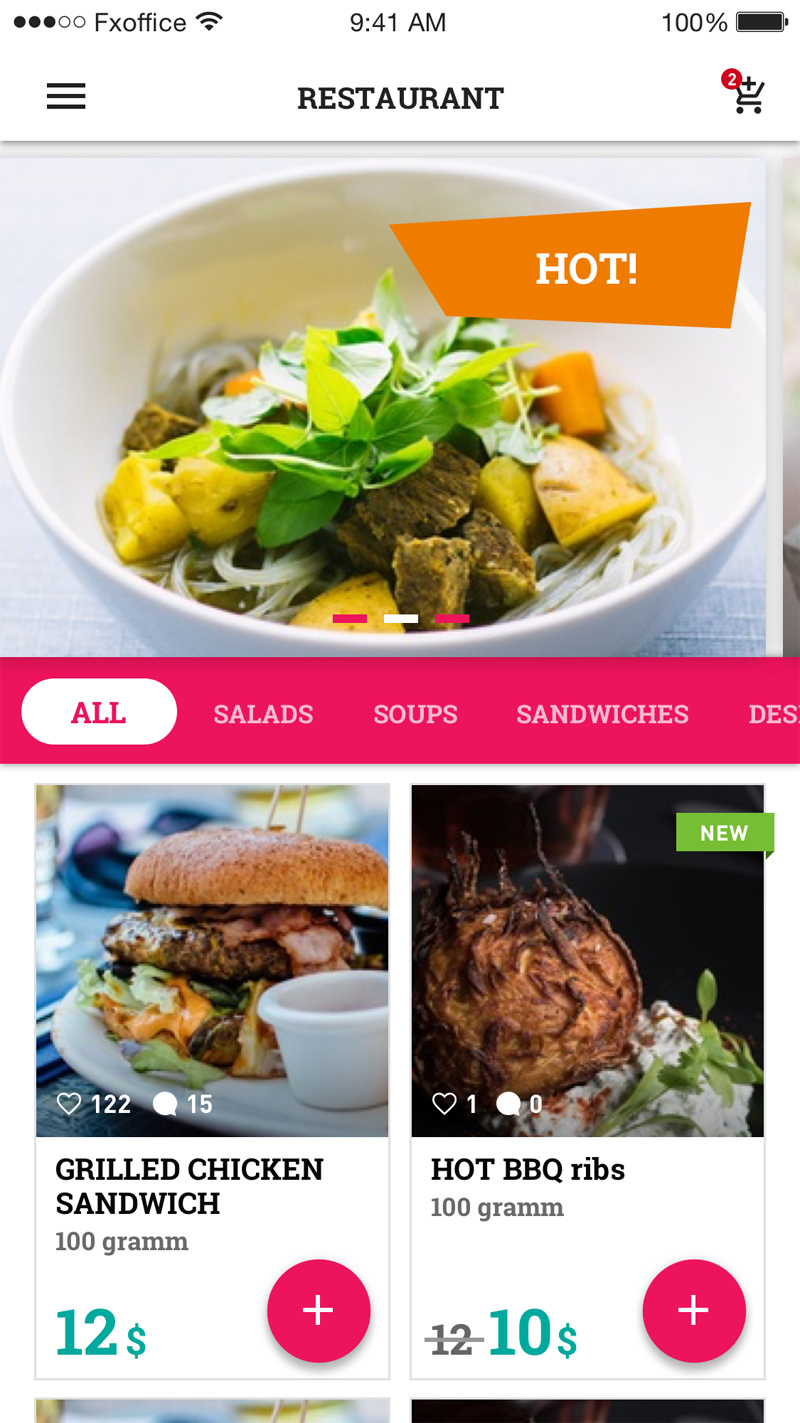Select the first pink carousel indicator dot
Image resolution: width=800 pixels, height=1423 pixels.
(349, 618)
